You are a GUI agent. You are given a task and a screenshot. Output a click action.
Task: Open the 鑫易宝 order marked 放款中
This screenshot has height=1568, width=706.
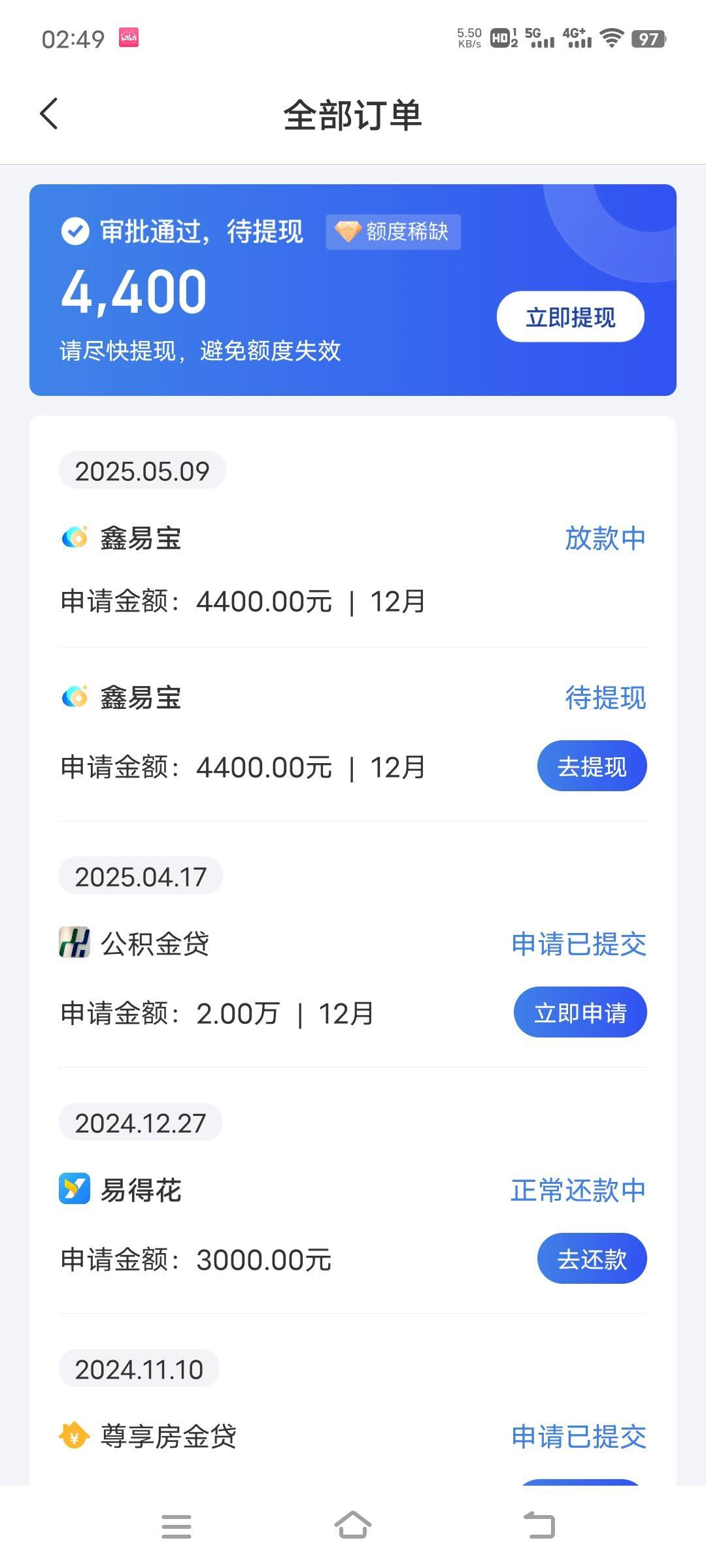[353, 569]
